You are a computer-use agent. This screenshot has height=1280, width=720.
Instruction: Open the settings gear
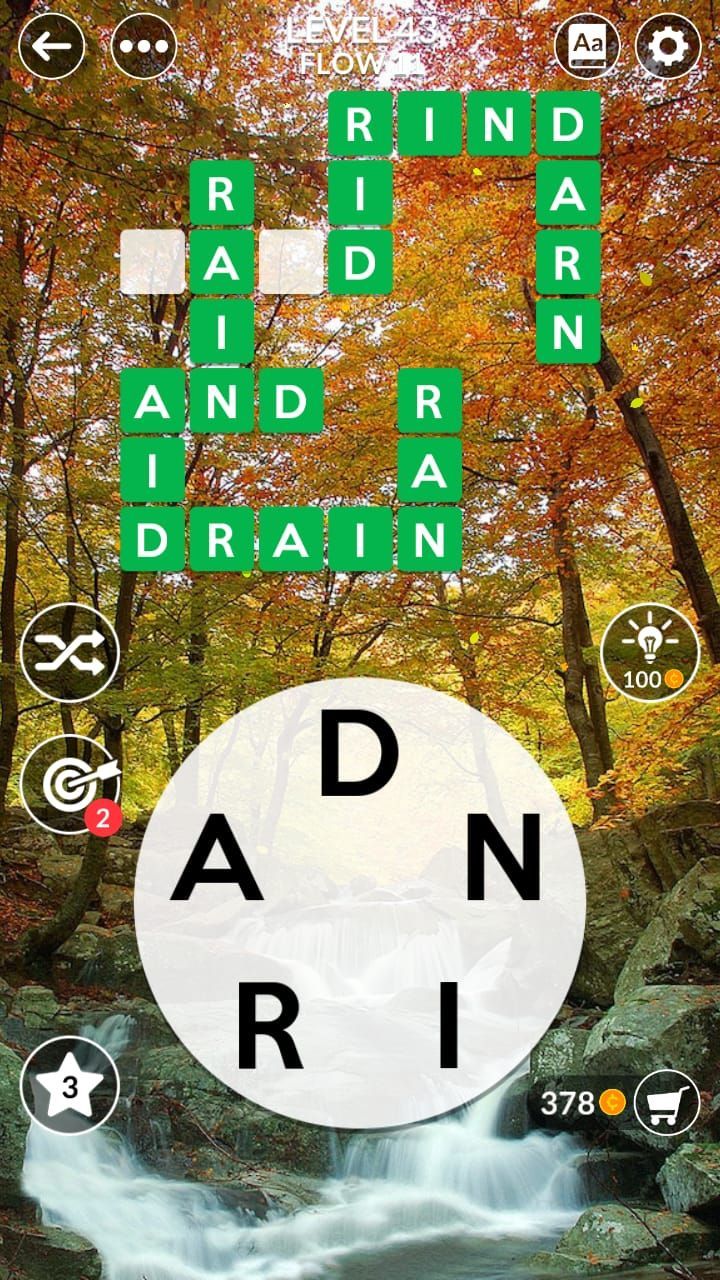tap(668, 46)
